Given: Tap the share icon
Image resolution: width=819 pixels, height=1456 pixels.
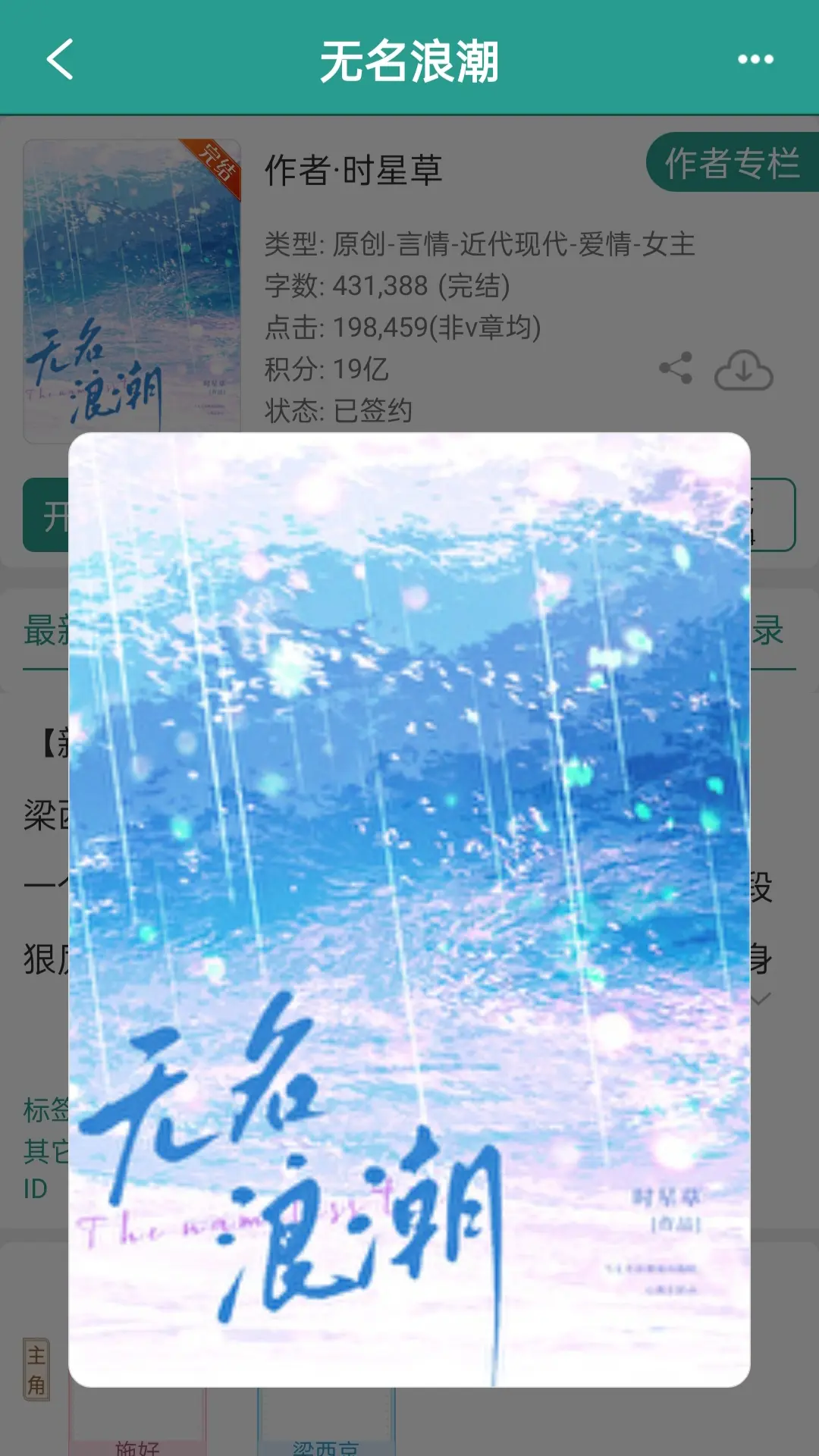Looking at the screenshot, I should 677,369.
